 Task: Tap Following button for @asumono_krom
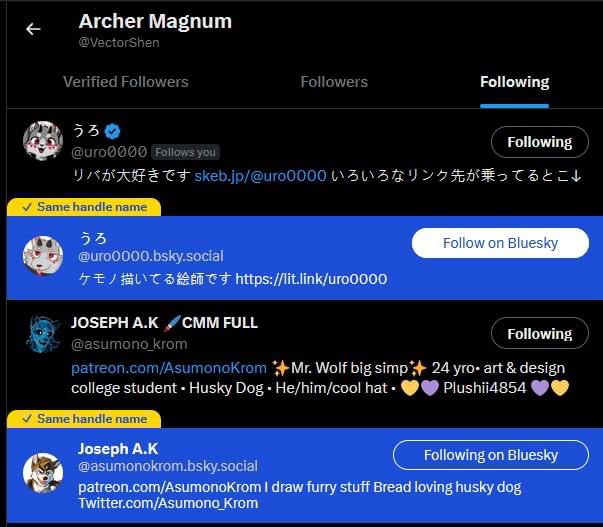click(539, 334)
